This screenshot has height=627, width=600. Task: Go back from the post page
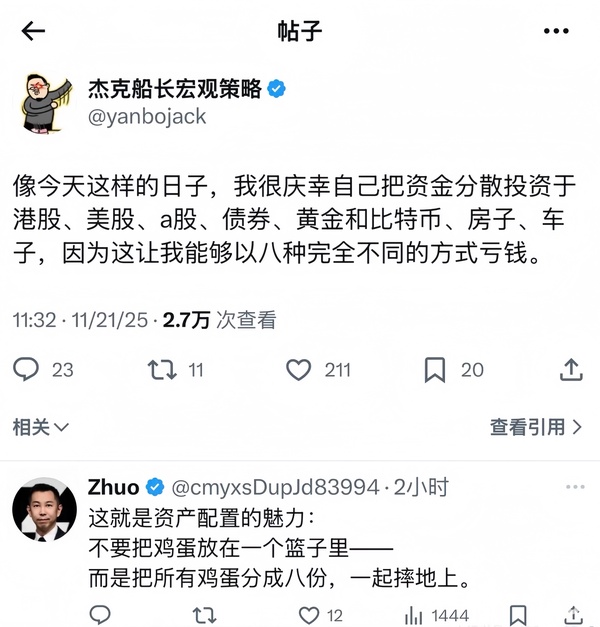coord(34,31)
